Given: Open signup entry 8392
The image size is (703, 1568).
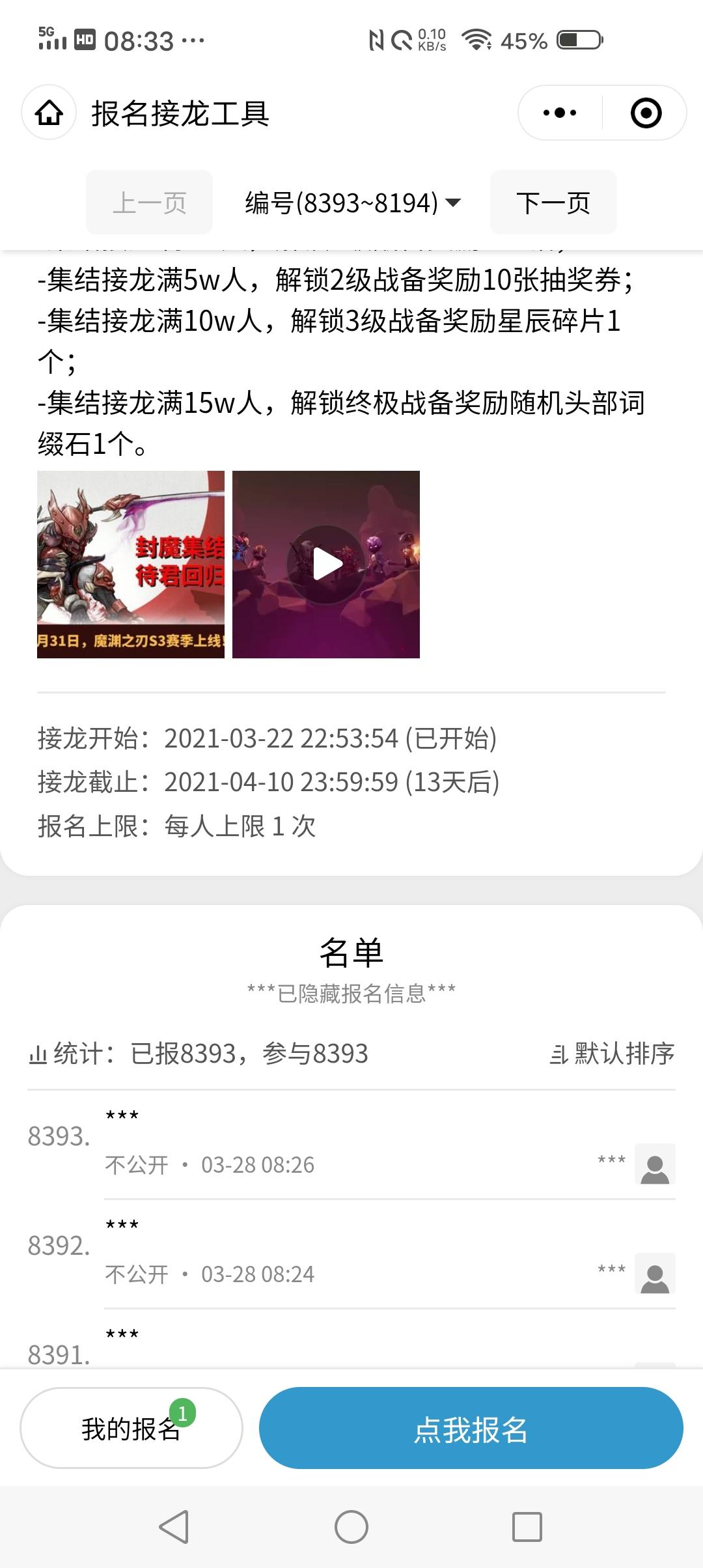Looking at the screenshot, I should point(351,1253).
